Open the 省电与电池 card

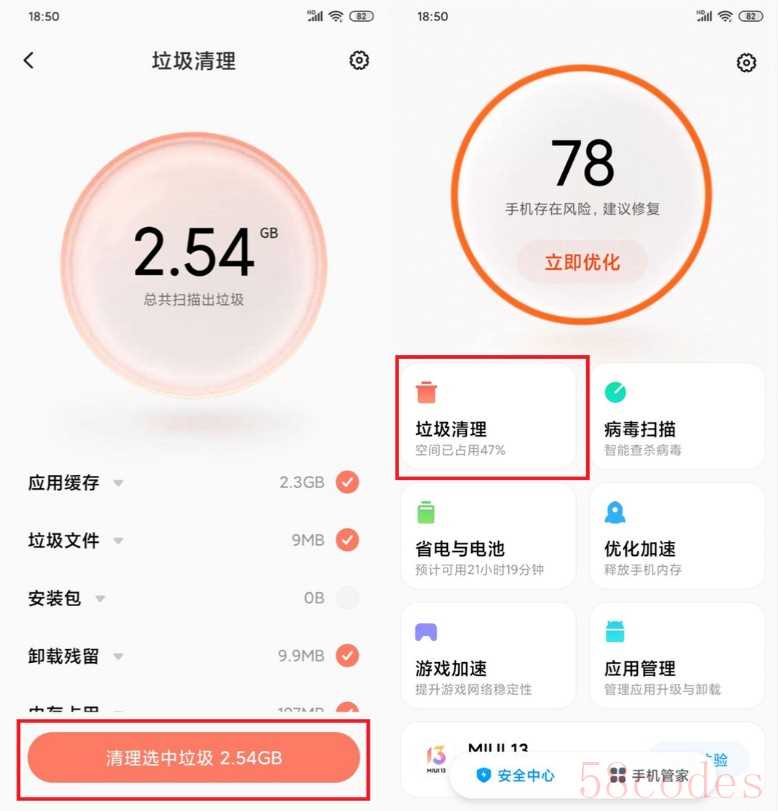490,538
